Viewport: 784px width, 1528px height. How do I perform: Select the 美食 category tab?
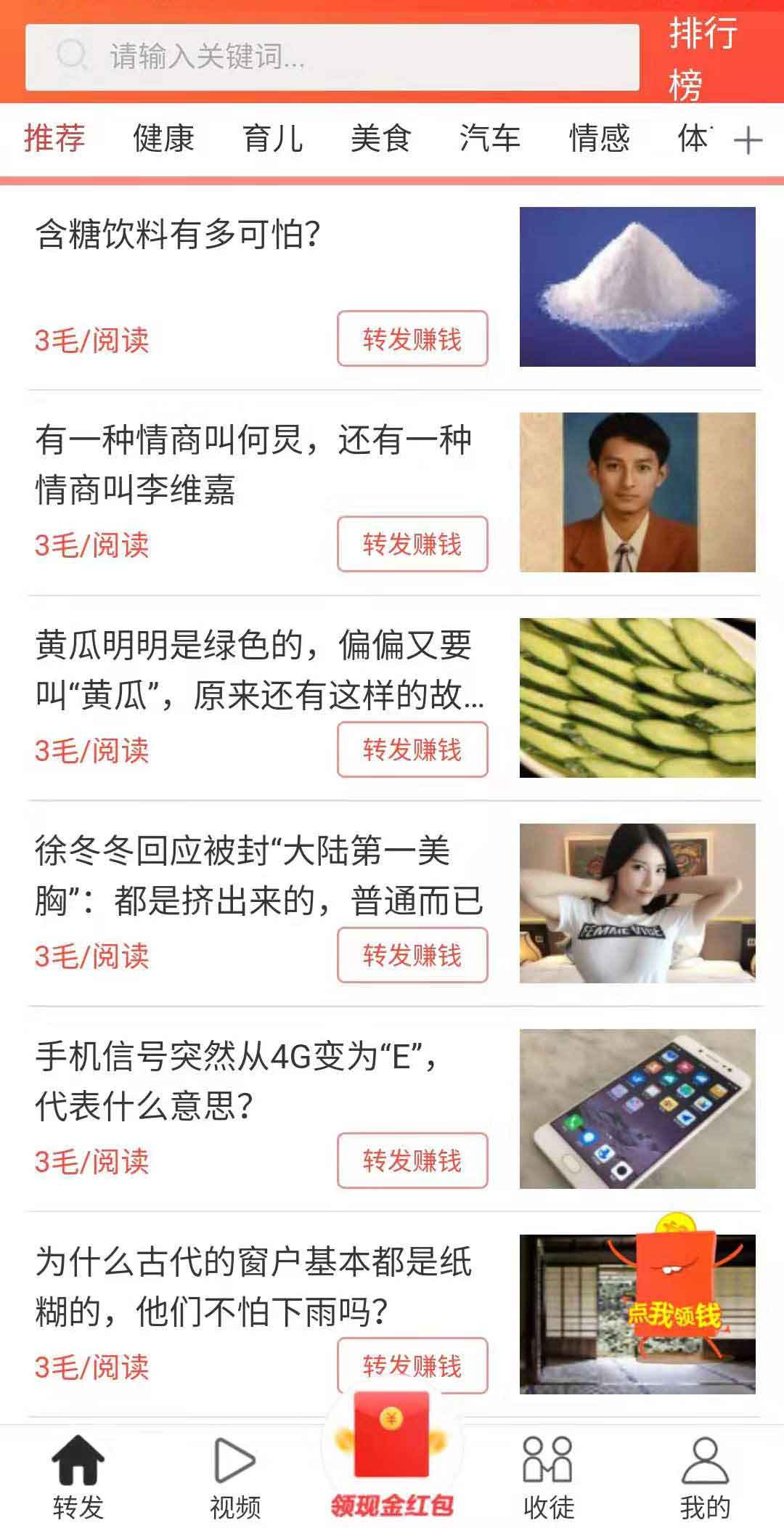[x=381, y=138]
